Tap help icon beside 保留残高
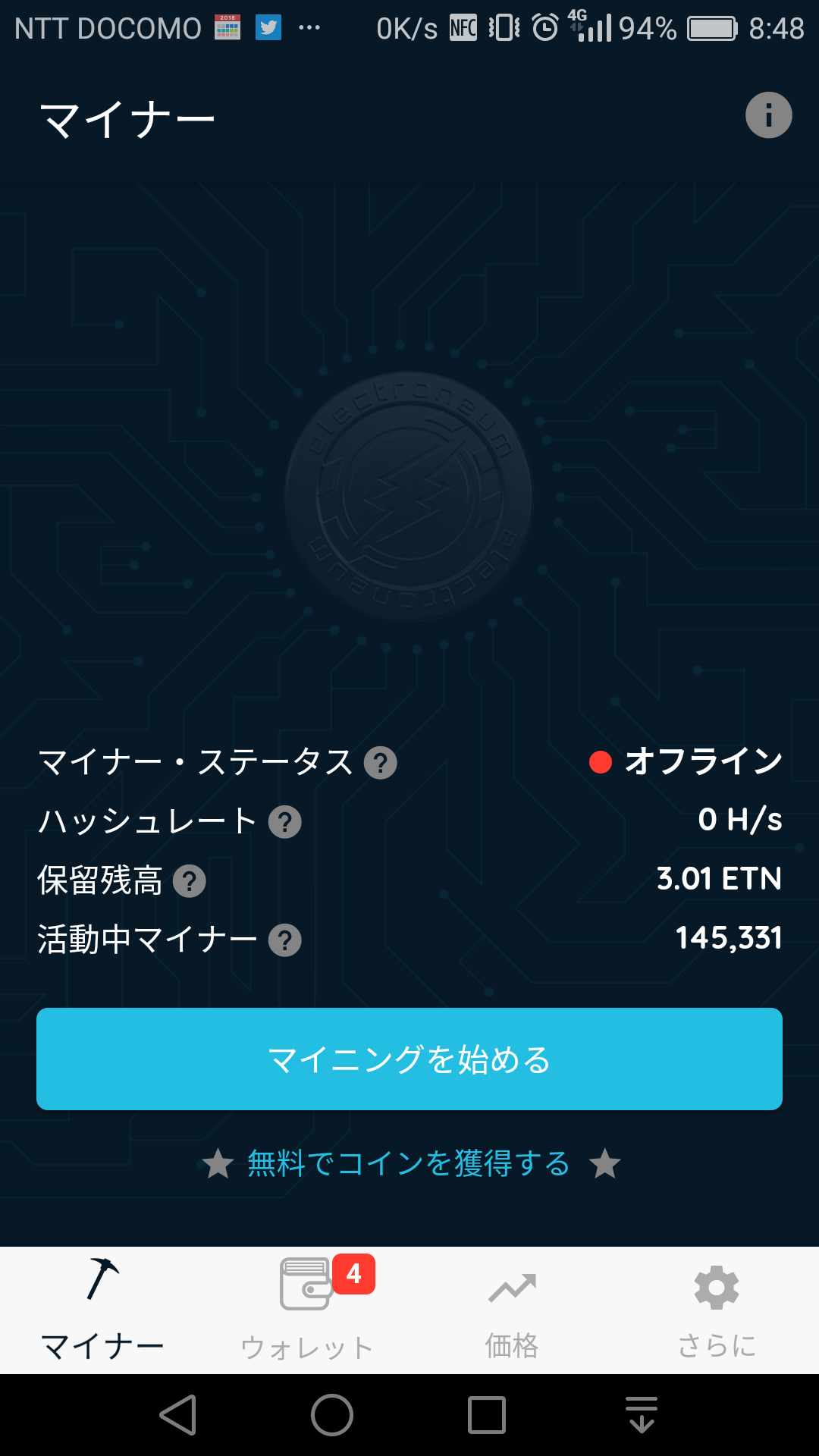This screenshot has height=1456, width=819. 190,881
